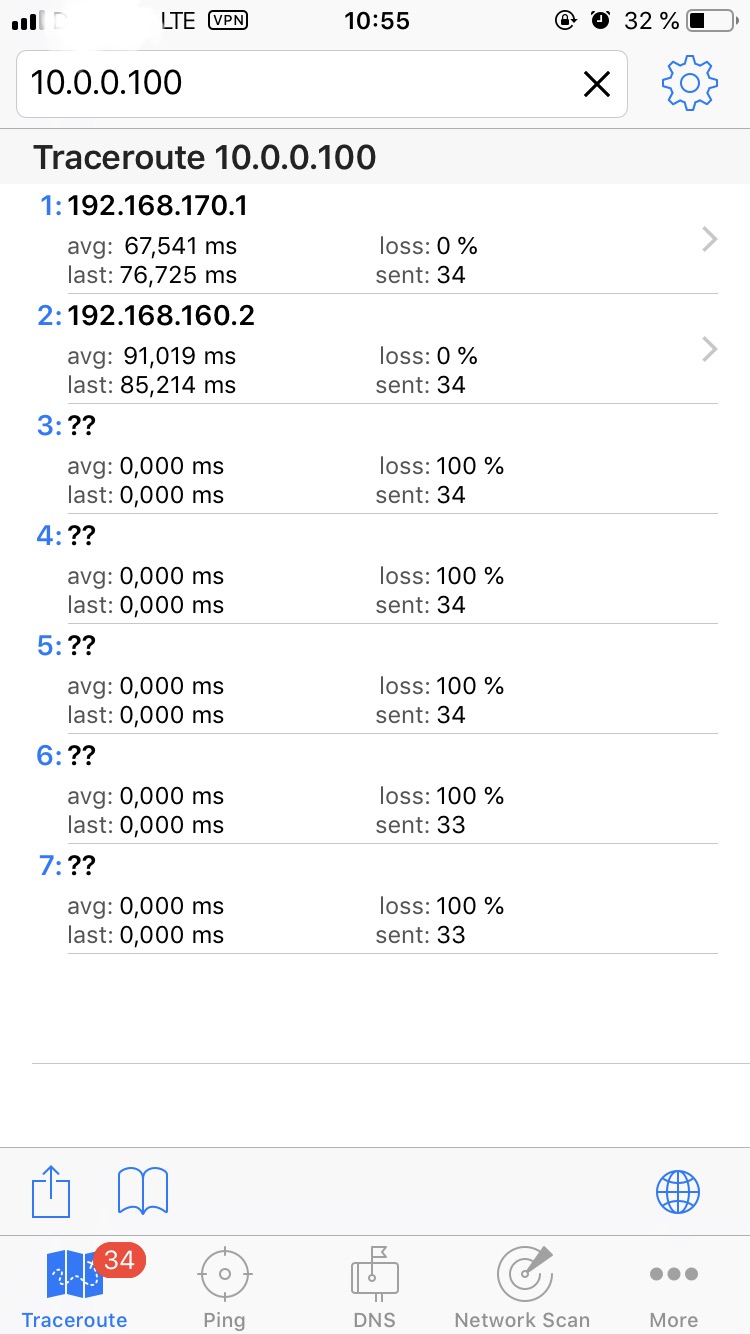The height and width of the screenshot is (1334, 750).
Task: Tap the globe icon
Action: 678,1192
